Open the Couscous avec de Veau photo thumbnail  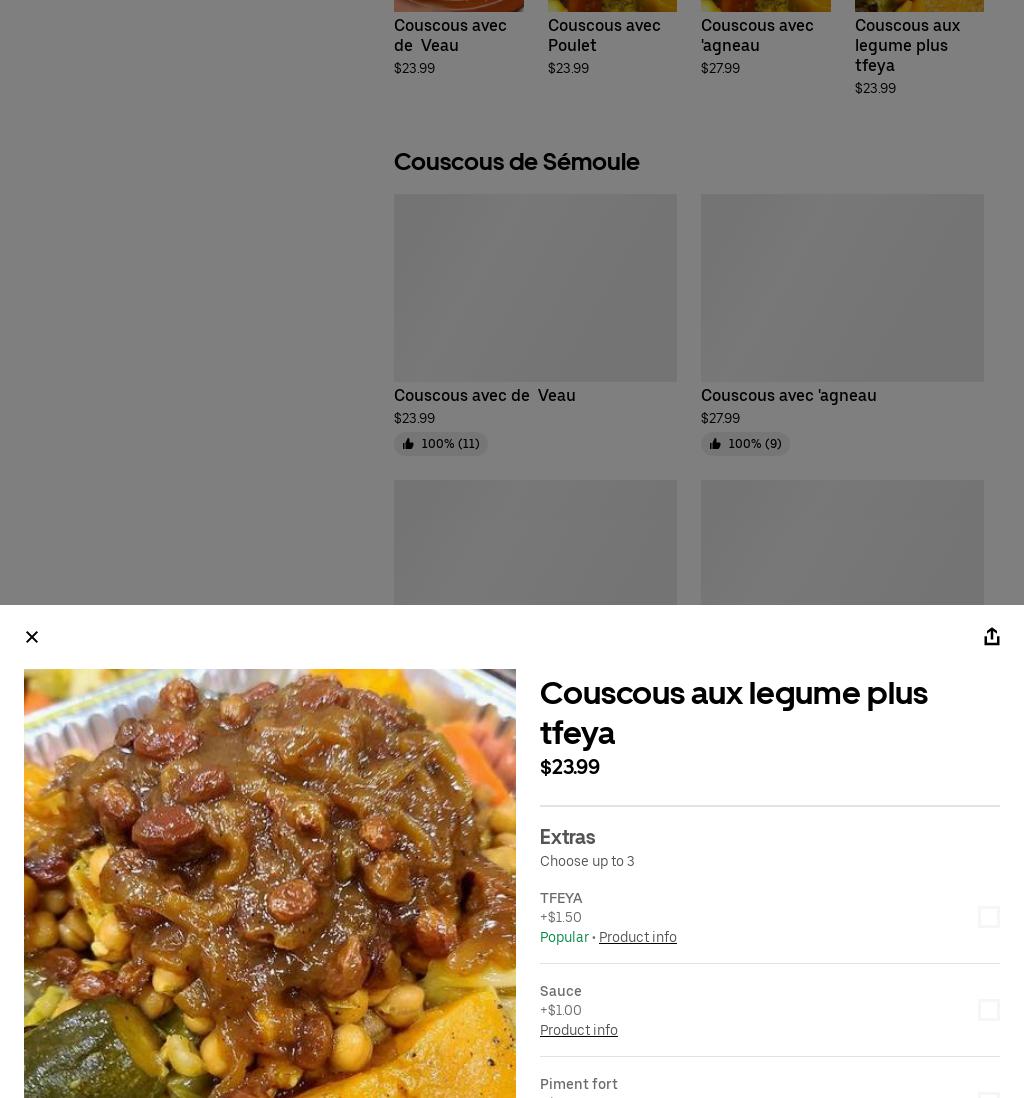click(535, 288)
